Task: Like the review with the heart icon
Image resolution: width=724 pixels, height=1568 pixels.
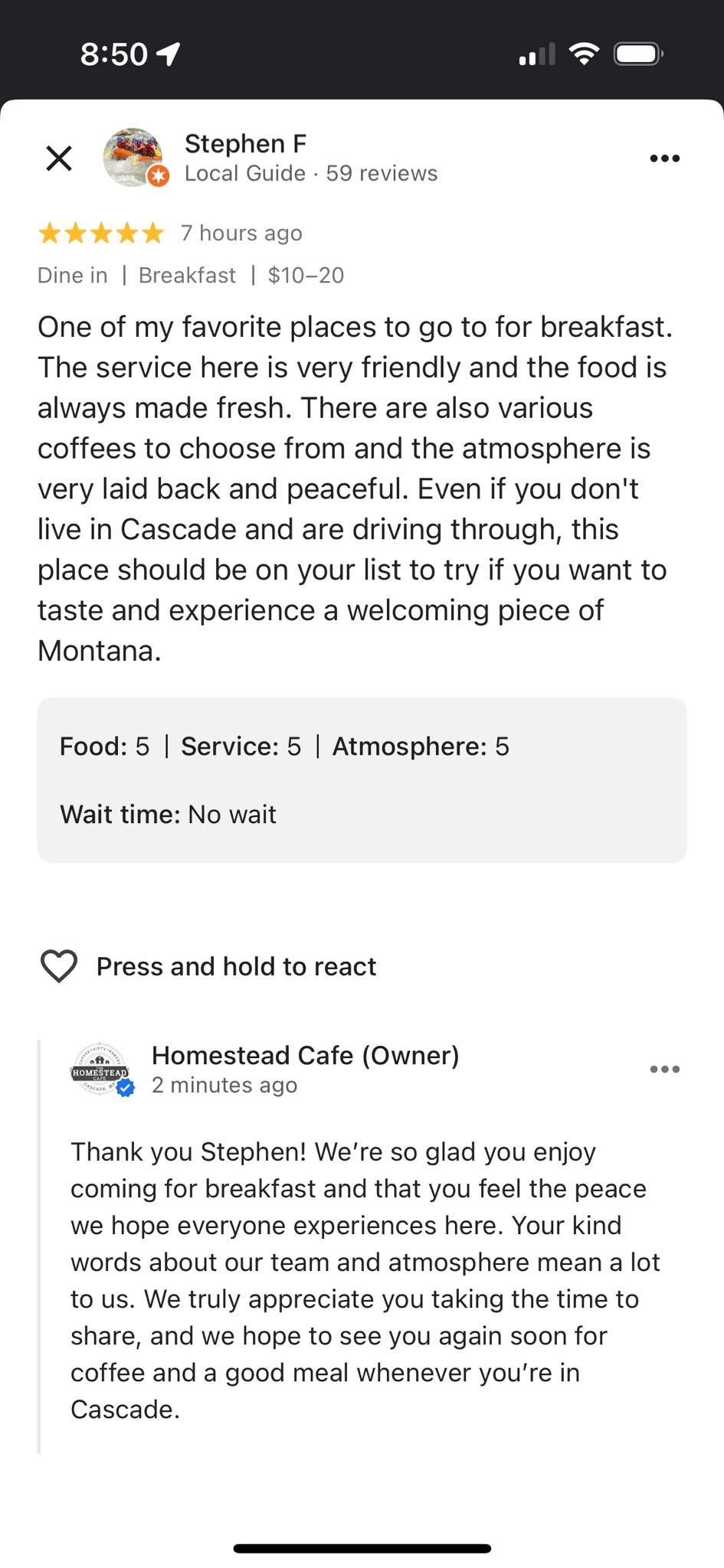Action: tap(59, 966)
